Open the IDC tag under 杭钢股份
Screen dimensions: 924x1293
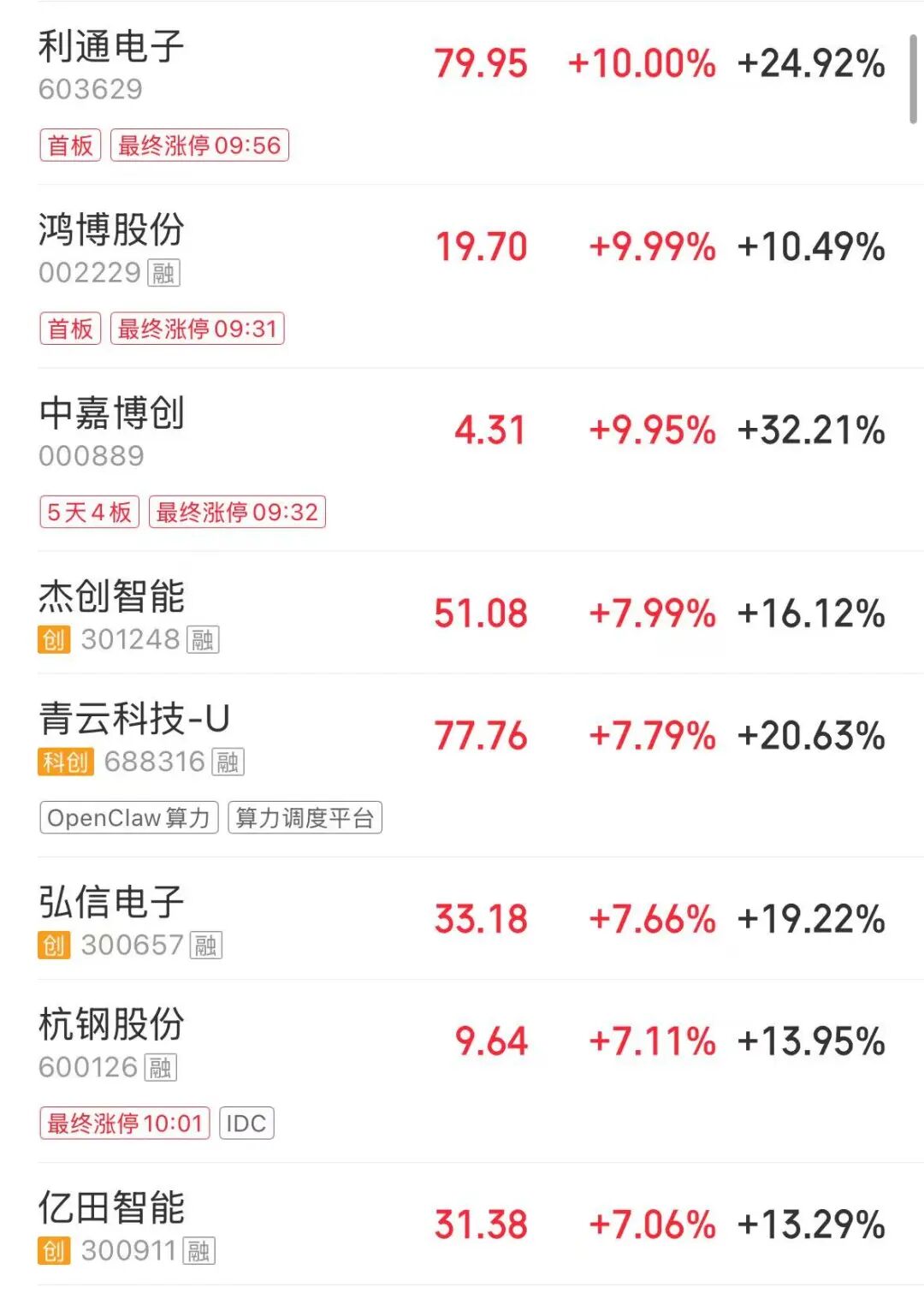tap(247, 1123)
